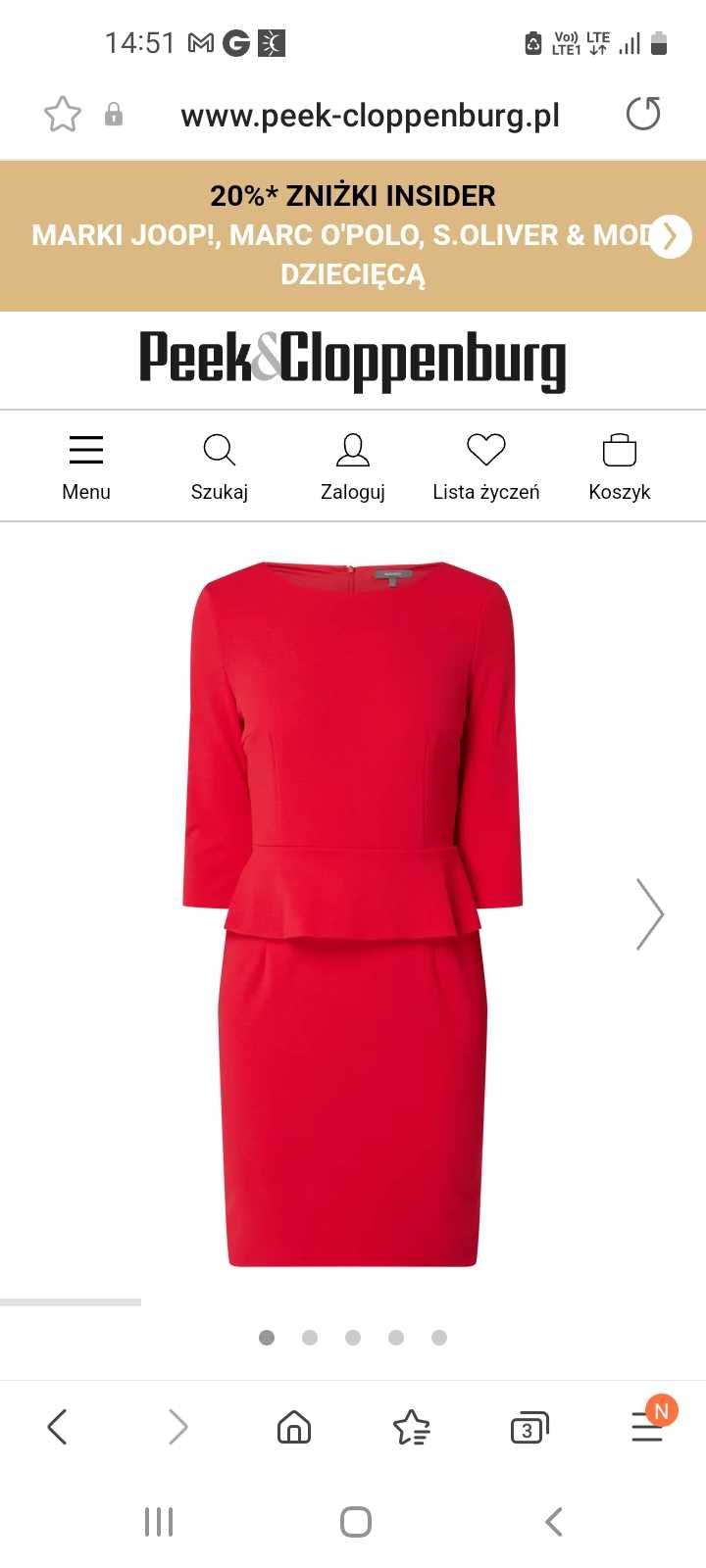Select the last image indicator dot

pos(439,1338)
